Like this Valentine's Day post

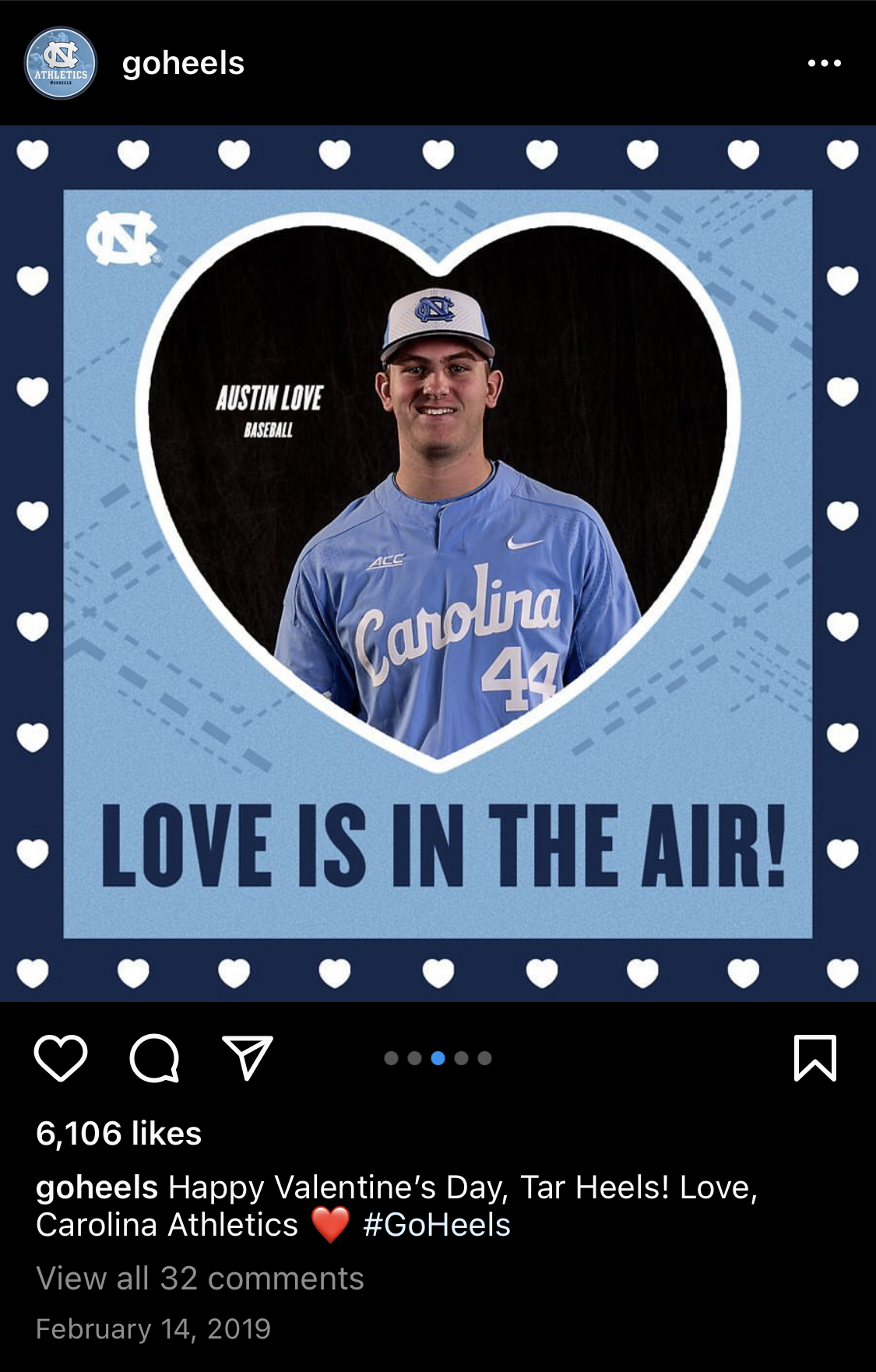(x=61, y=1058)
